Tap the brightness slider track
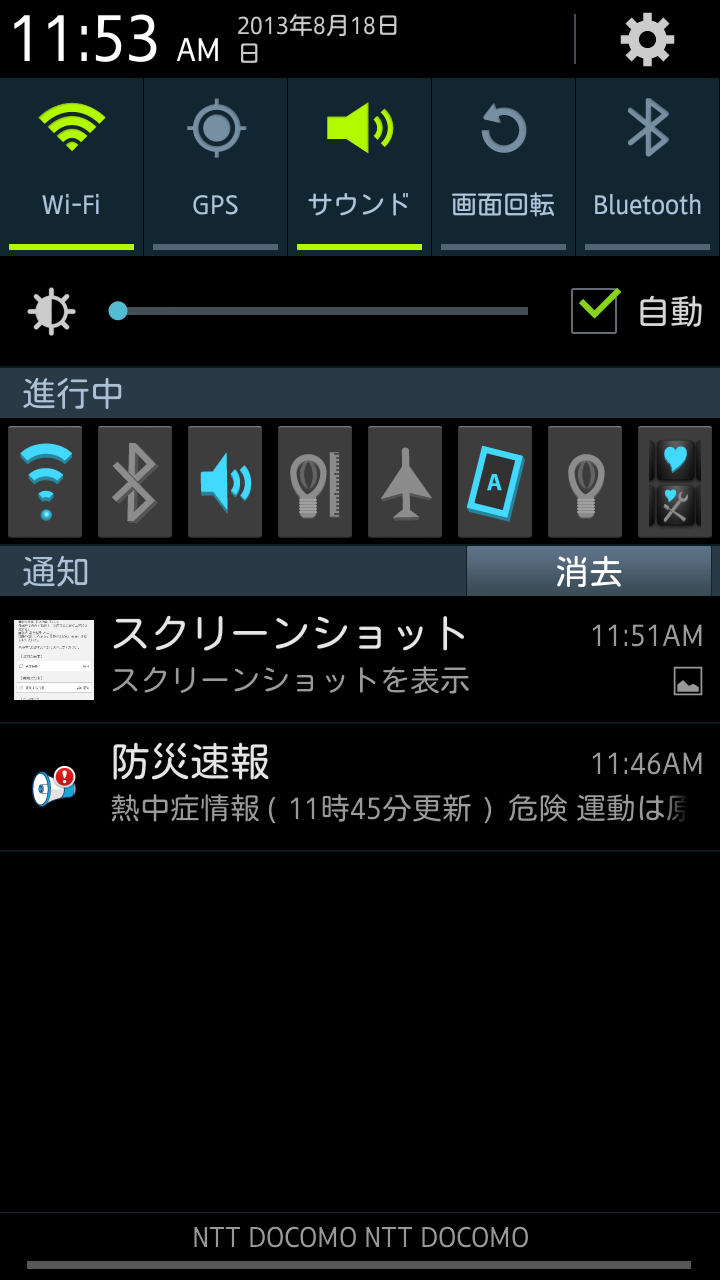Viewport: 720px width, 1280px height. [x=319, y=311]
